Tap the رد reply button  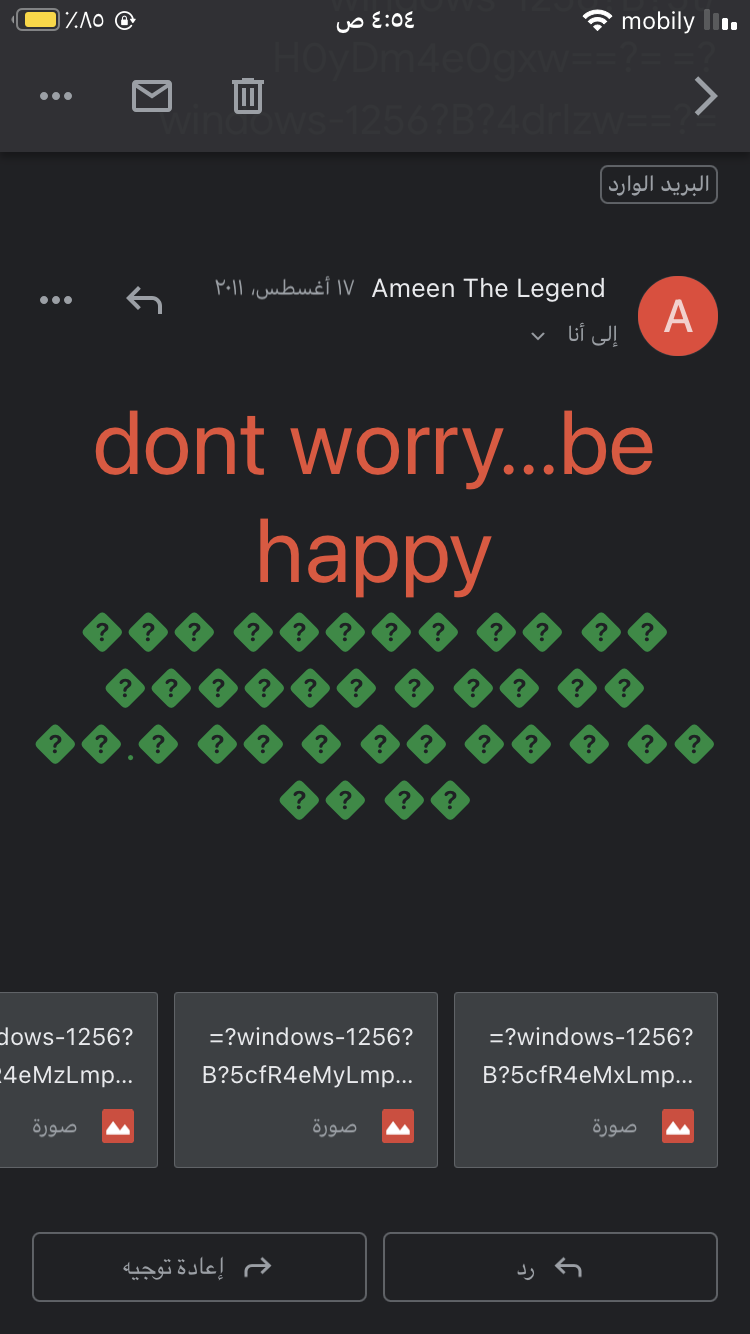(x=550, y=1267)
